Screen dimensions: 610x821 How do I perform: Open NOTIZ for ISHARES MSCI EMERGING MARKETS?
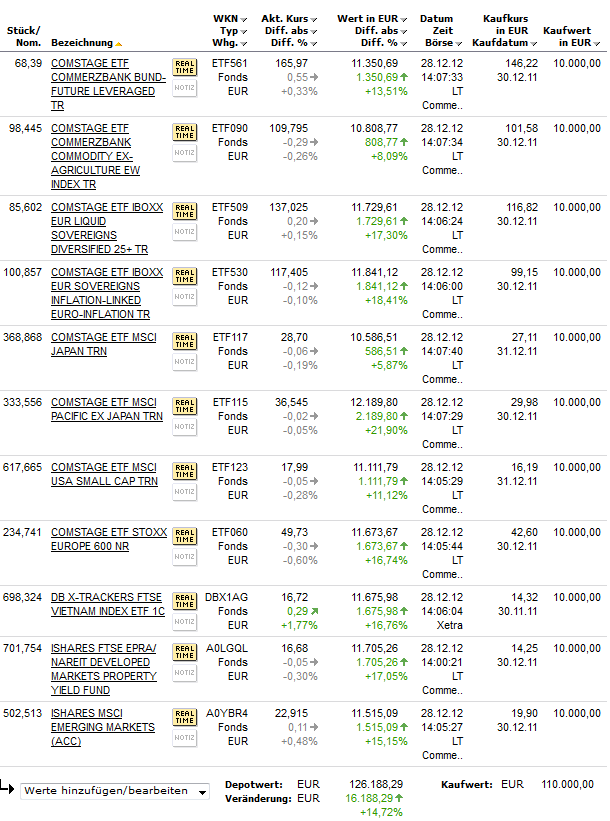(185, 738)
